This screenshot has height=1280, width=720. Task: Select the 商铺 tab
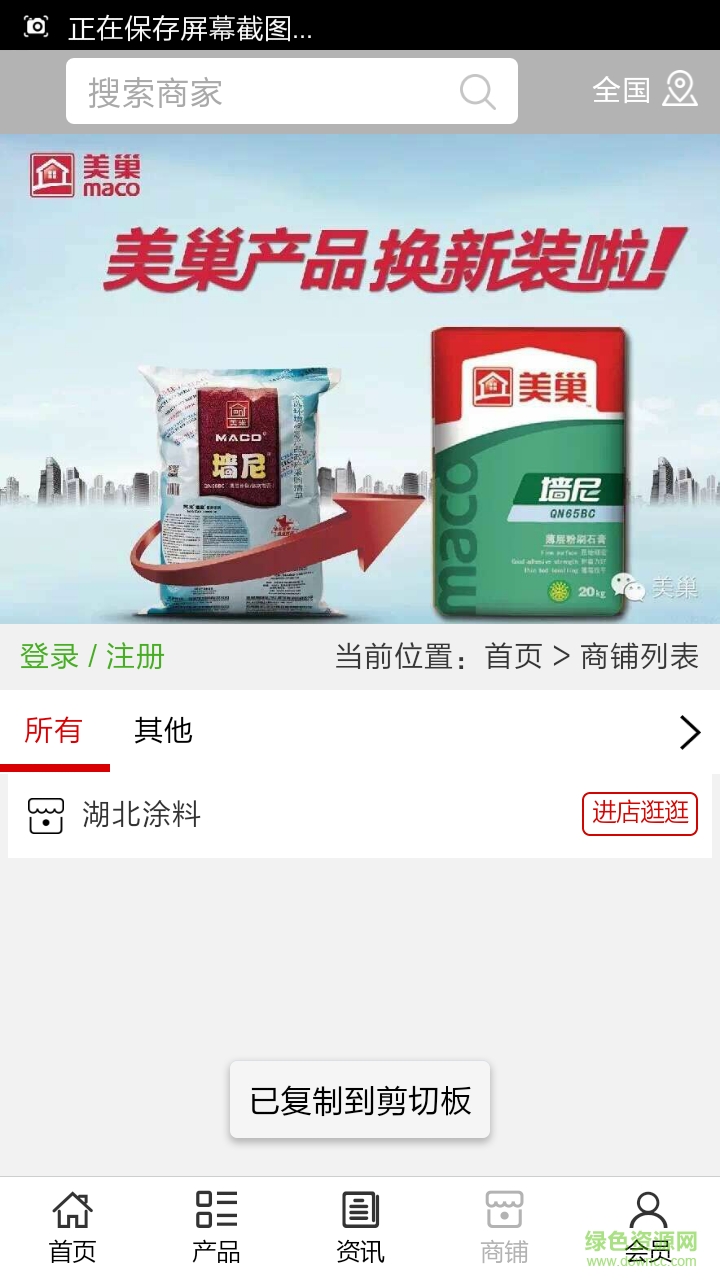pos(504,1227)
